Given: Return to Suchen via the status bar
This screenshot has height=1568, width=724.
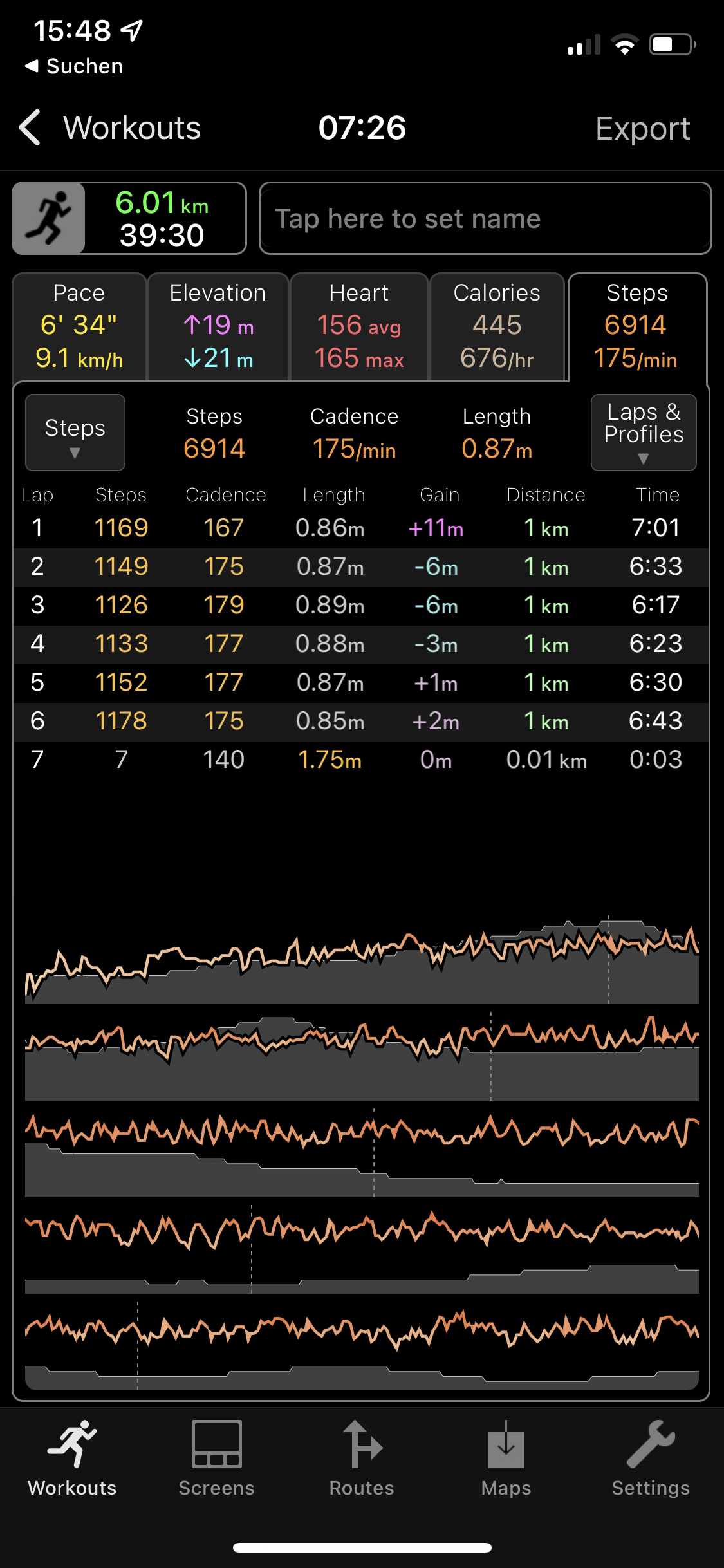Looking at the screenshot, I should pyautogui.click(x=74, y=66).
